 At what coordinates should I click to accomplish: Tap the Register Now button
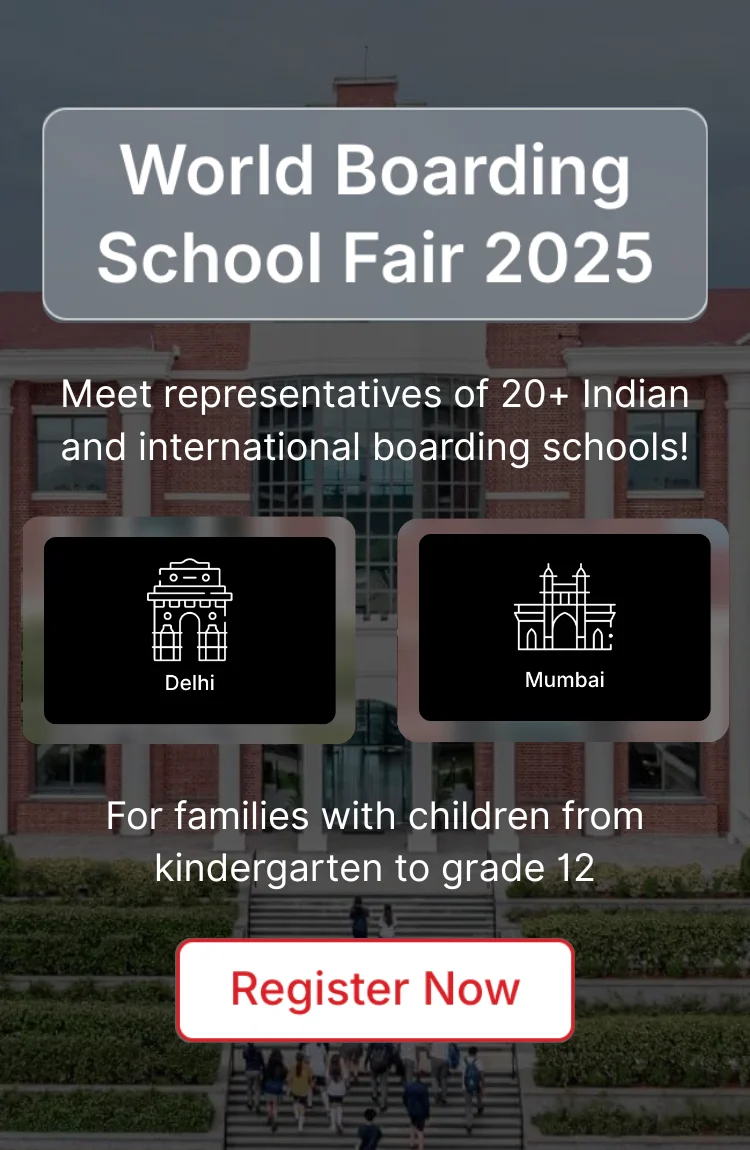tap(375, 989)
